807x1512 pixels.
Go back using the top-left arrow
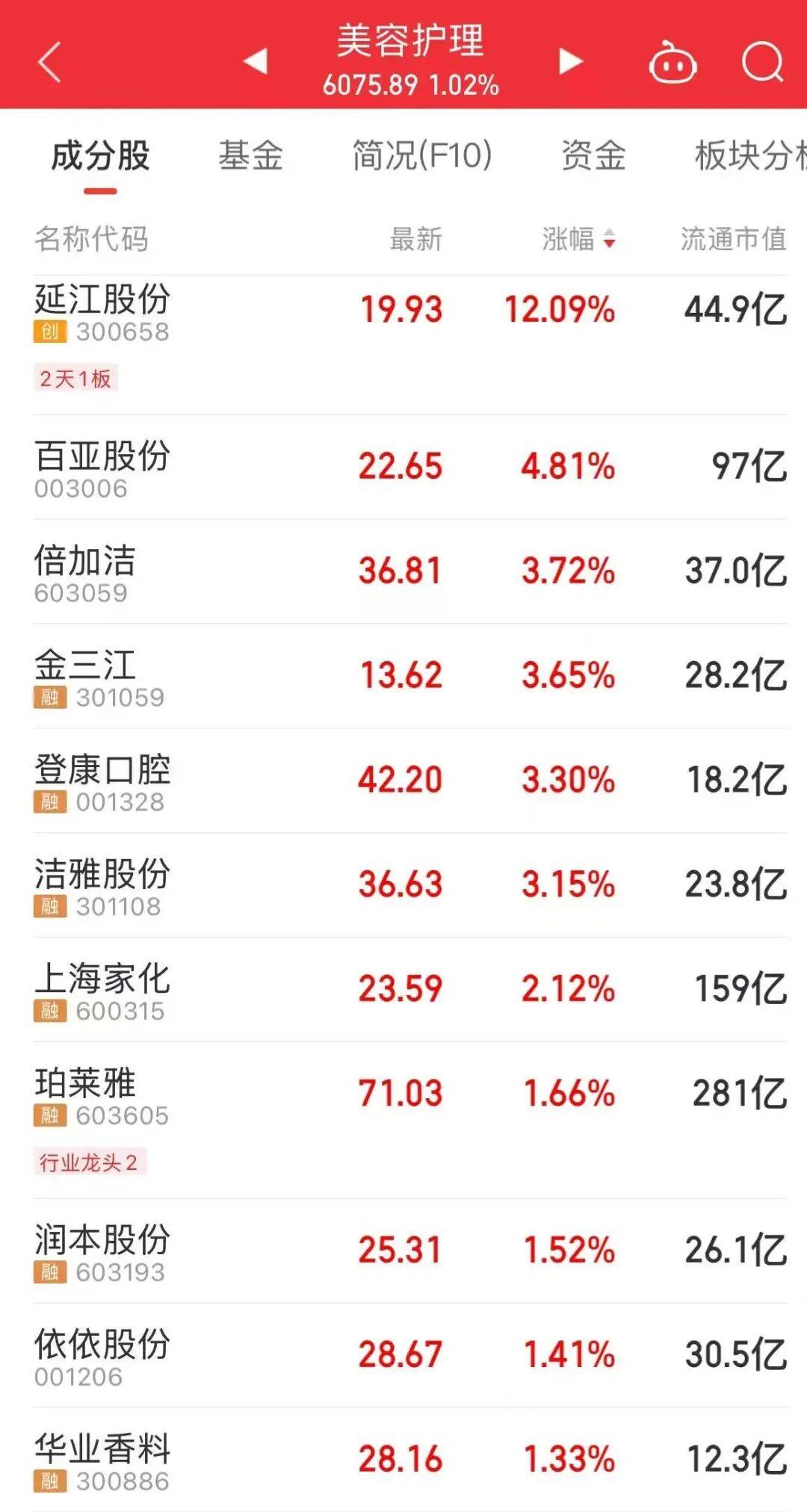[49, 62]
